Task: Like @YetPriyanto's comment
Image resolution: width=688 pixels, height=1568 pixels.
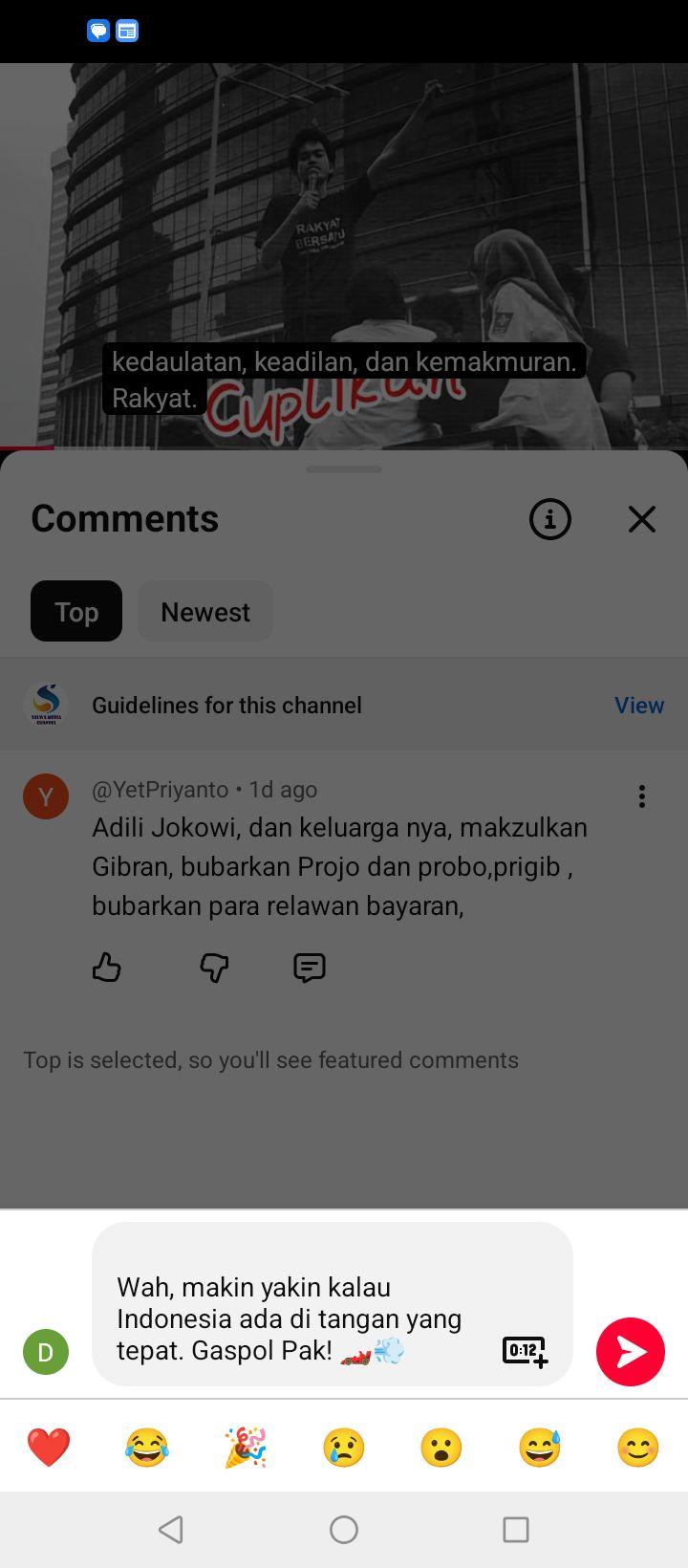Action: [x=107, y=968]
